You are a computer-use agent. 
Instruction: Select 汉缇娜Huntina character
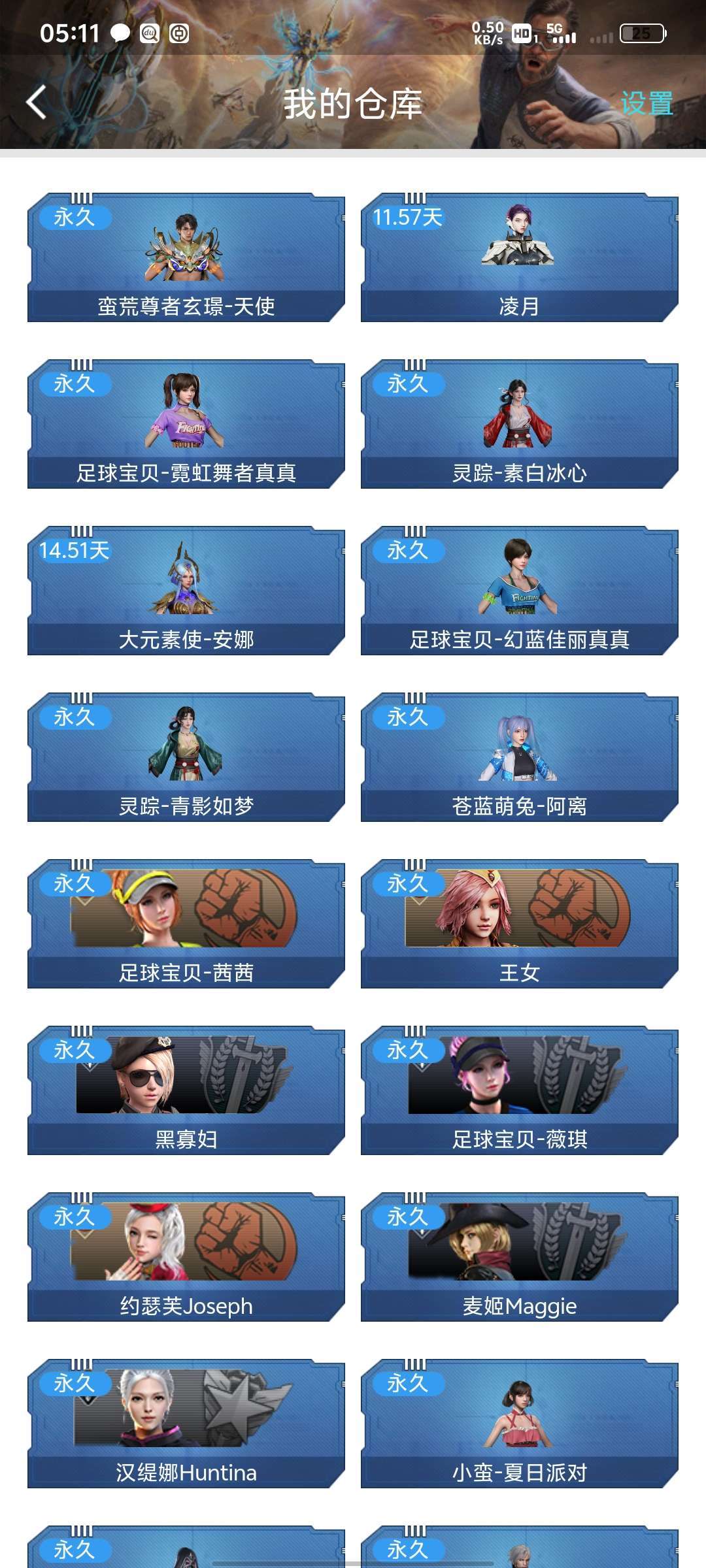click(x=186, y=1424)
